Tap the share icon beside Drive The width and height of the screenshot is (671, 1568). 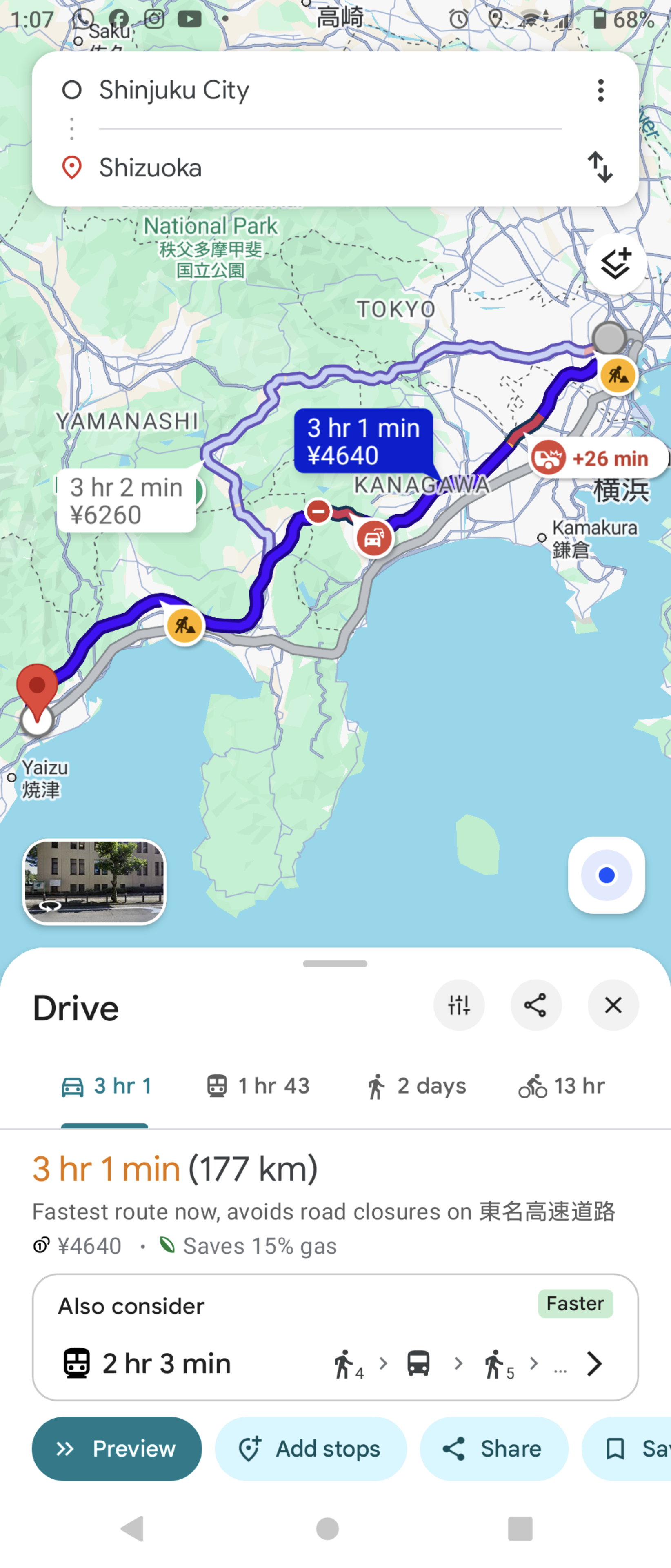click(536, 1005)
